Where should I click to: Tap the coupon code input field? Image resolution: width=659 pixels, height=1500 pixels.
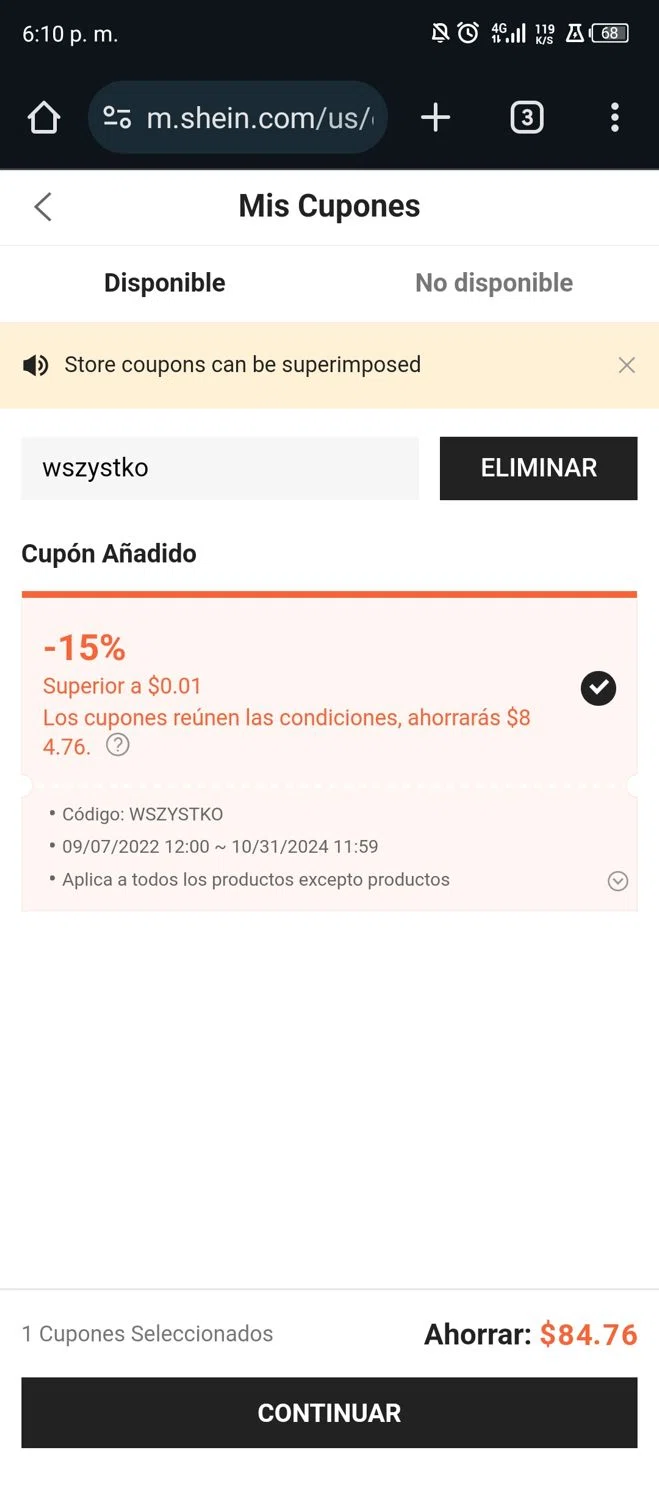(220, 468)
